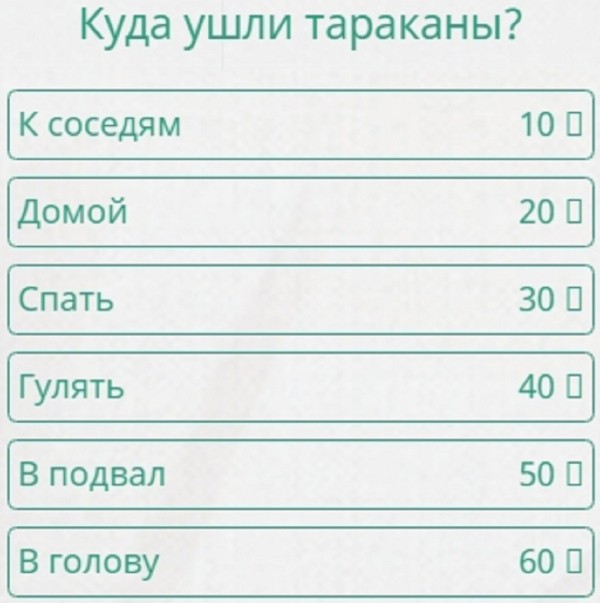Select the answer "В подвал"
Screen dimensions: 600x603
[x=300, y=474]
